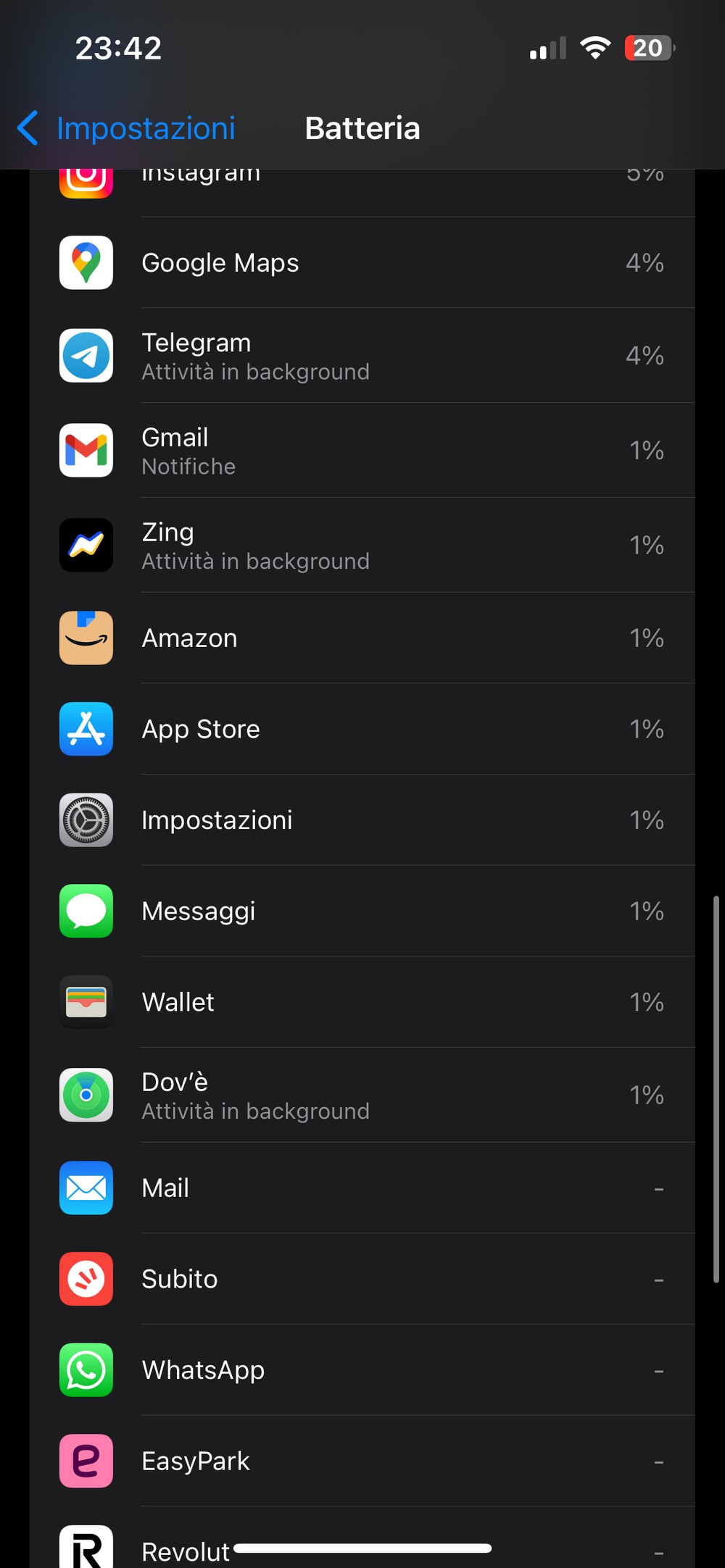Tap the WhatsApp row
725x1568 pixels.
(x=362, y=1370)
